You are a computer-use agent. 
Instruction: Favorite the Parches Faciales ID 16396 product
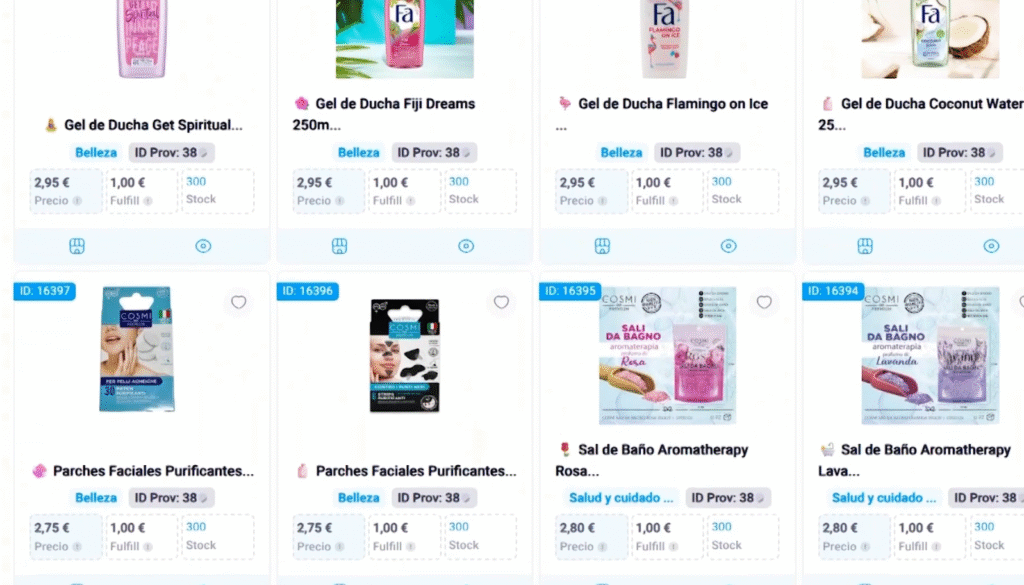click(x=501, y=302)
